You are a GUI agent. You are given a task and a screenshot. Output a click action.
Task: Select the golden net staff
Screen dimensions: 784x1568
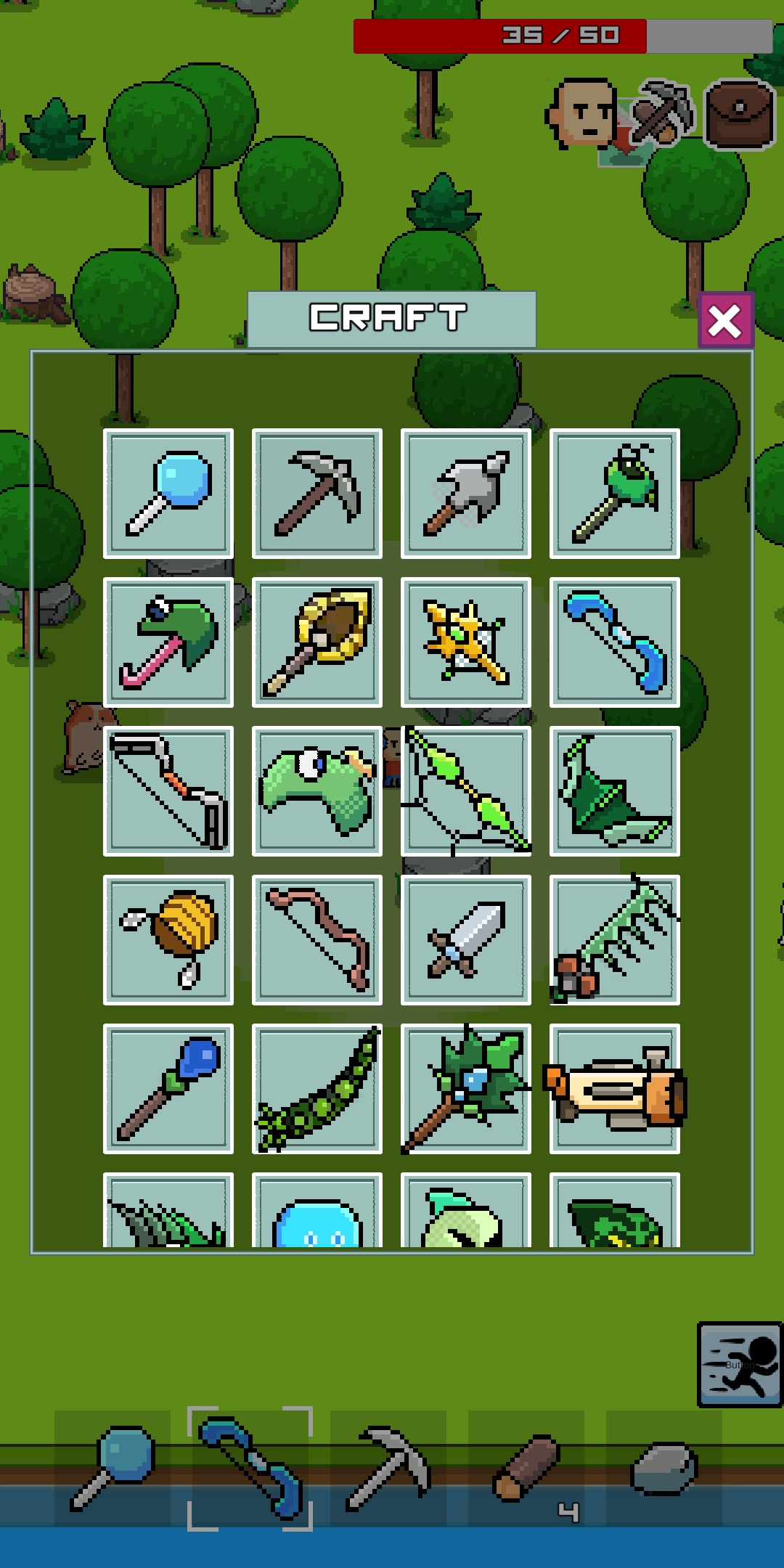click(x=317, y=641)
